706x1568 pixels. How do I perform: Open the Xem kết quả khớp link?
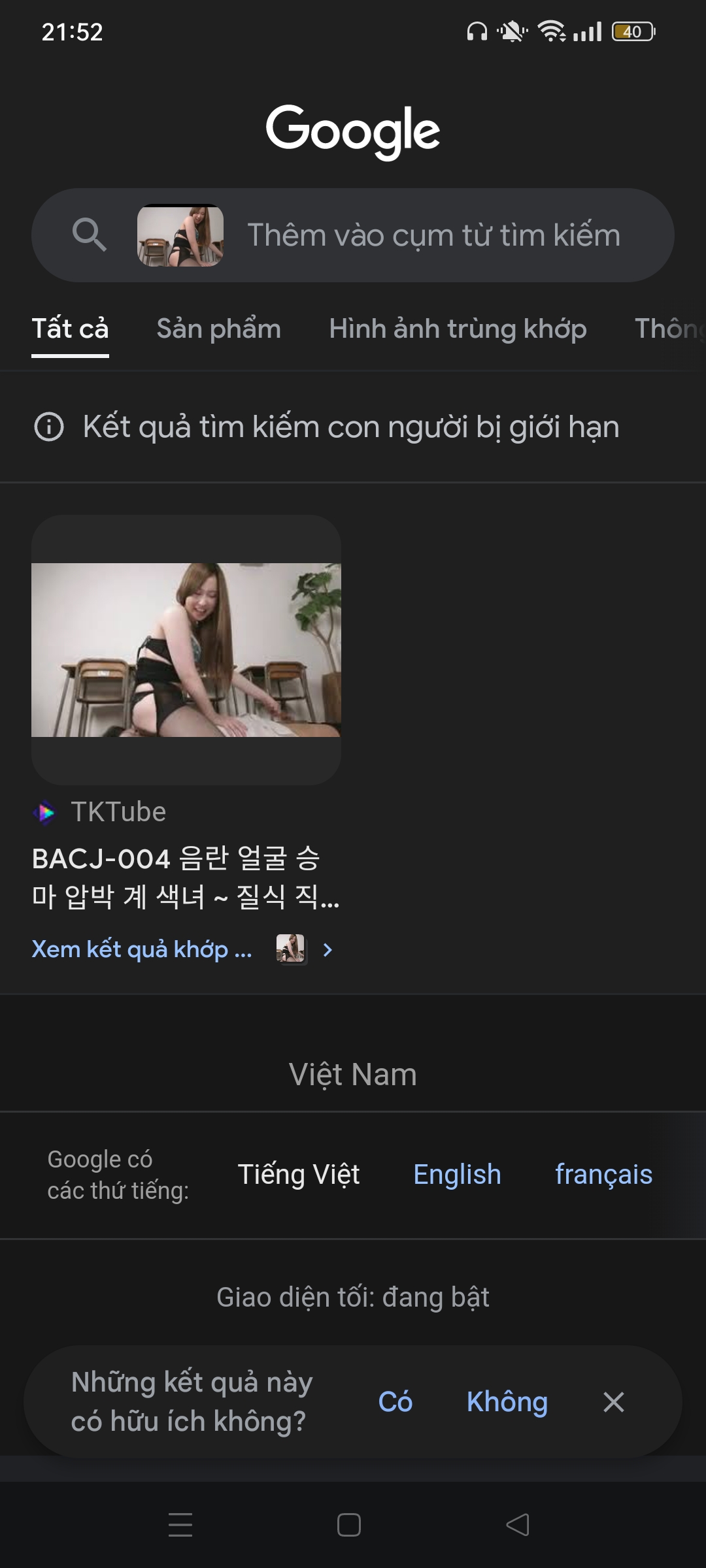[x=142, y=949]
